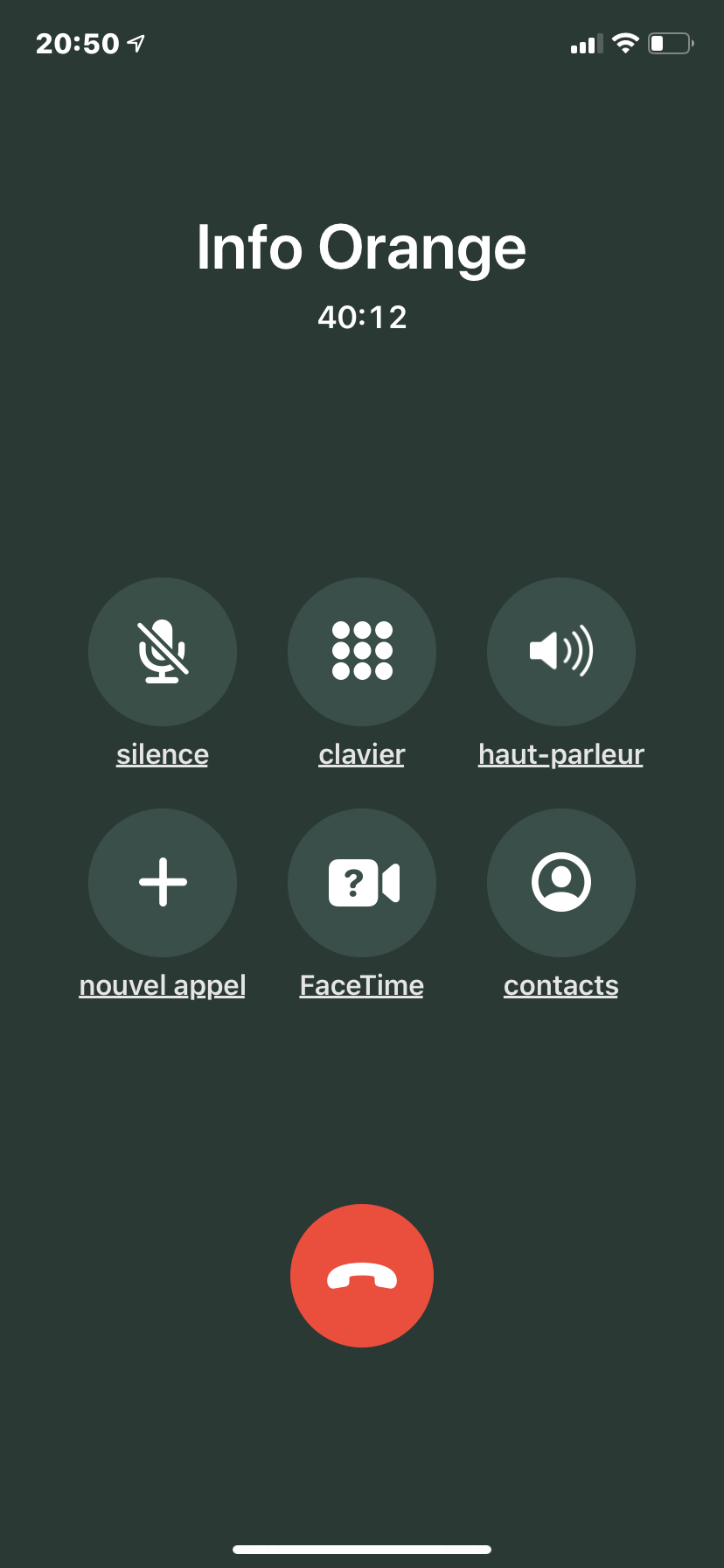Add a call with nouvel appel
This screenshot has width=724, height=1568.
point(163,882)
